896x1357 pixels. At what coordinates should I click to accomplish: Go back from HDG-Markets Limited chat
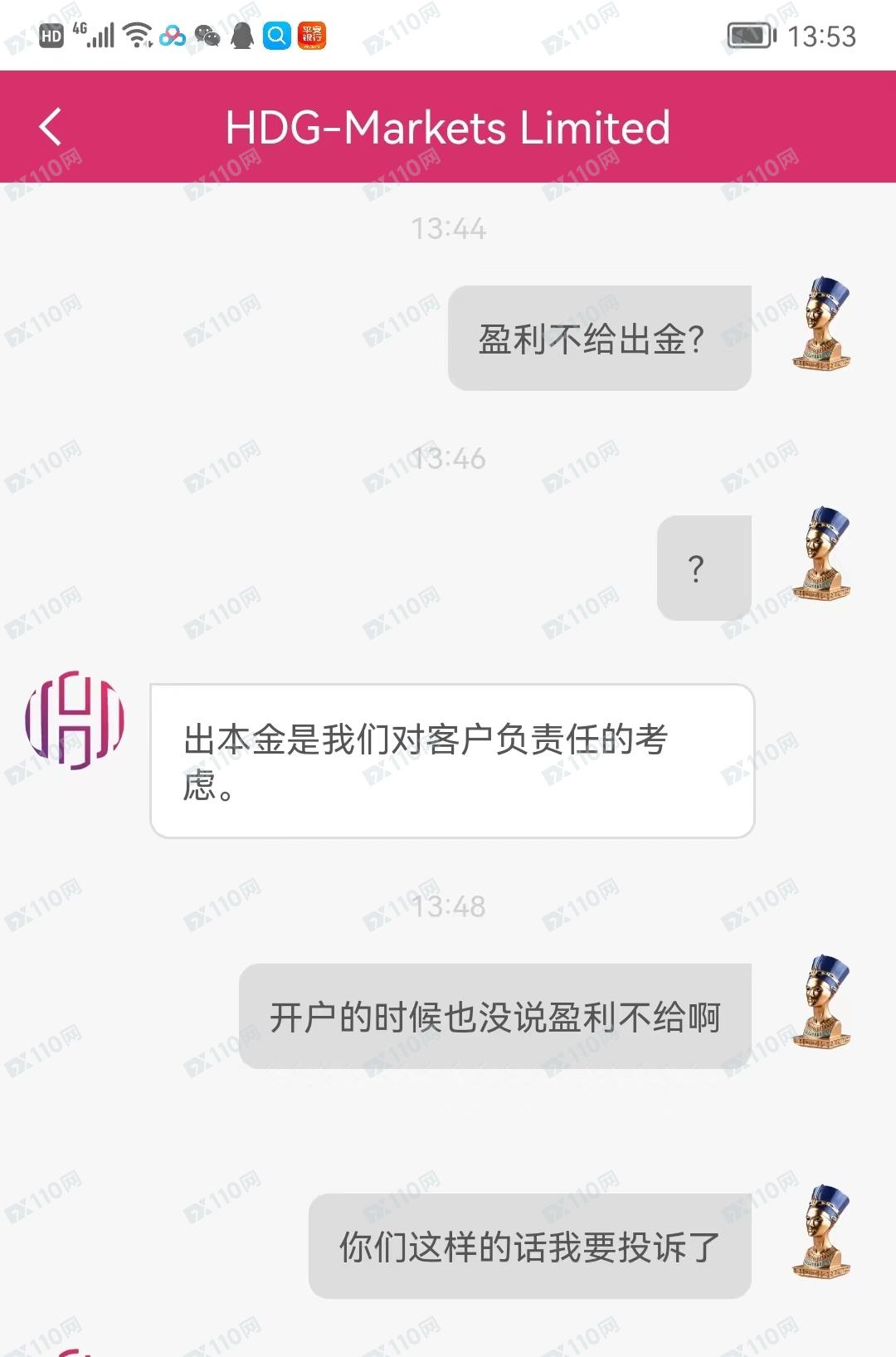(x=51, y=127)
